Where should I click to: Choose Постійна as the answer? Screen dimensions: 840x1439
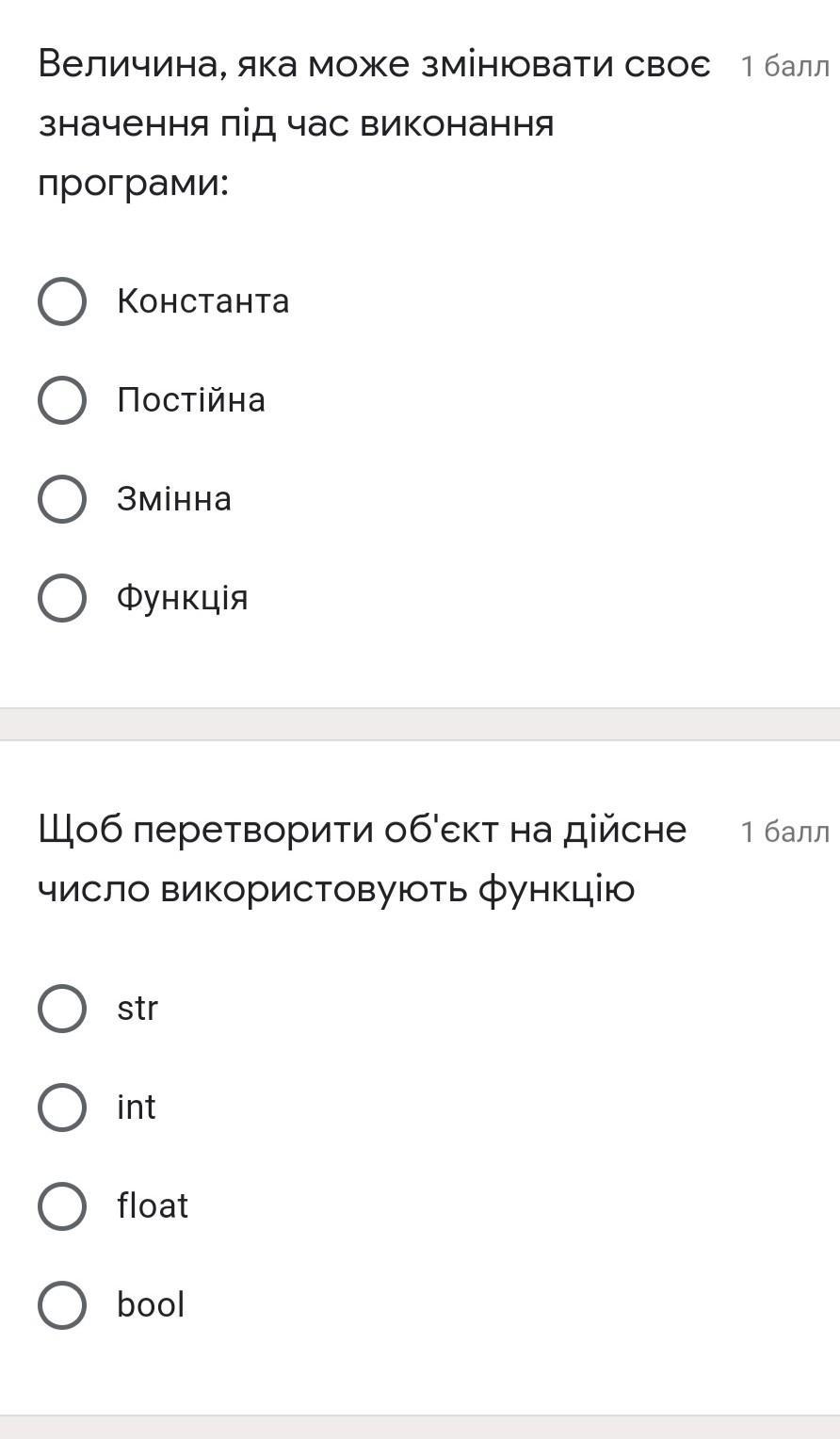click(62, 400)
